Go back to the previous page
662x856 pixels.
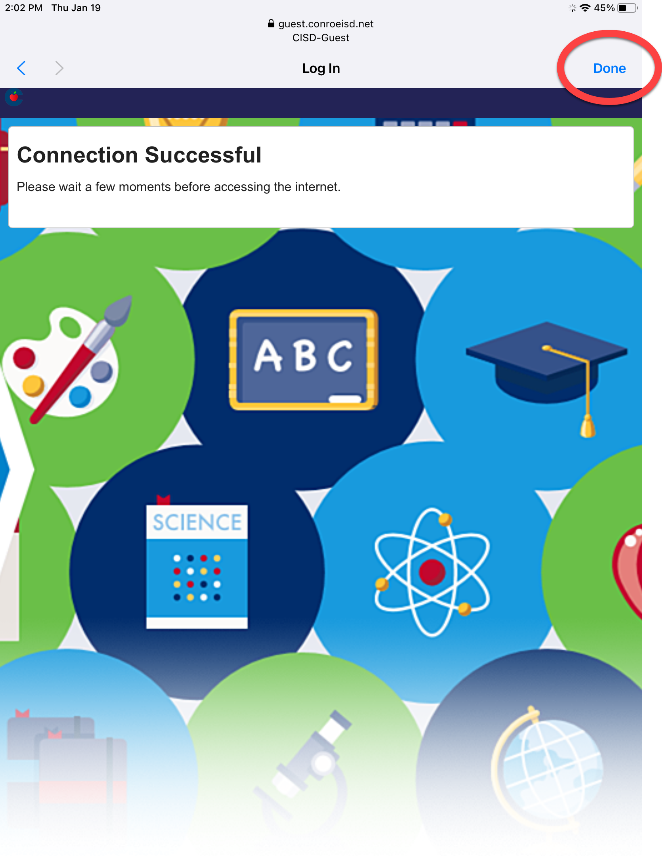(21, 68)
